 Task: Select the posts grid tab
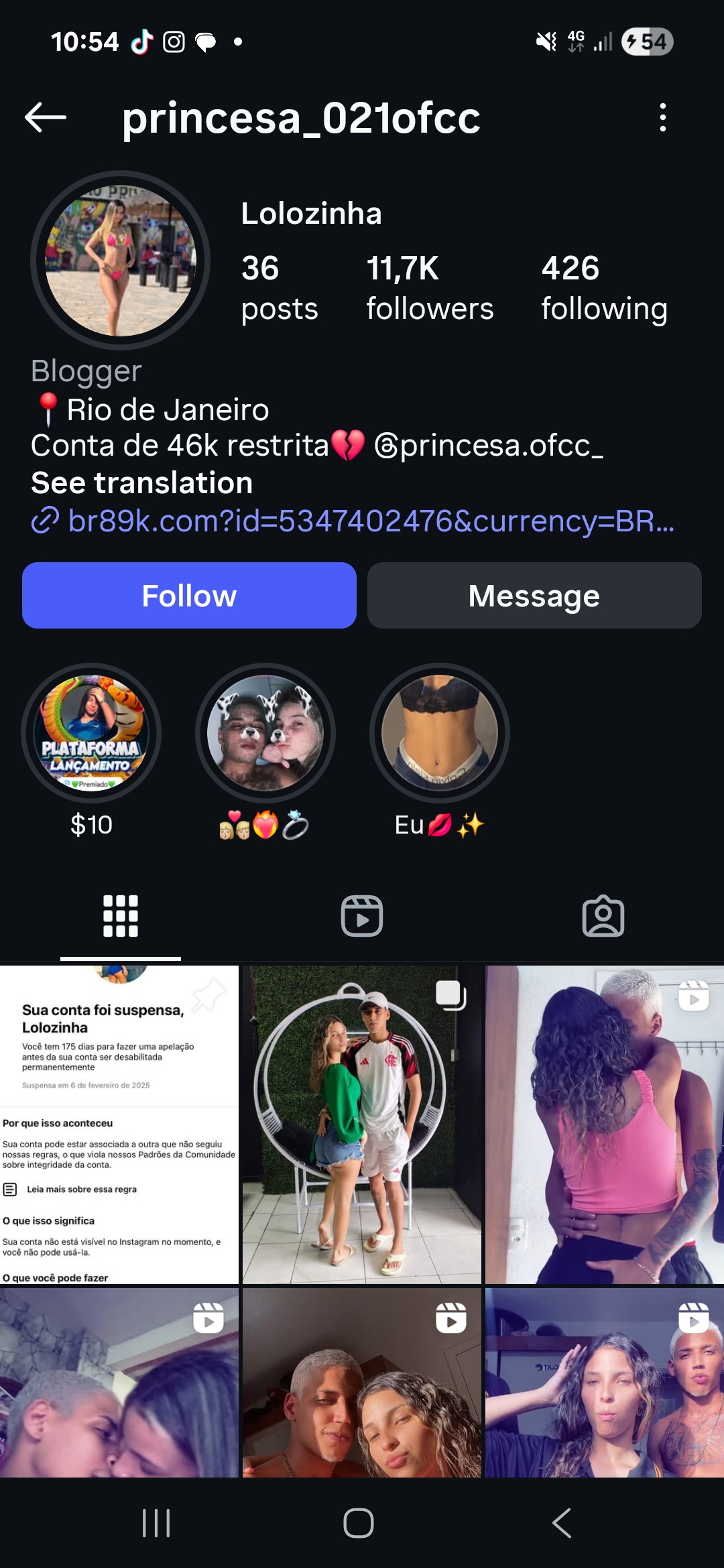tap(121, 916)
